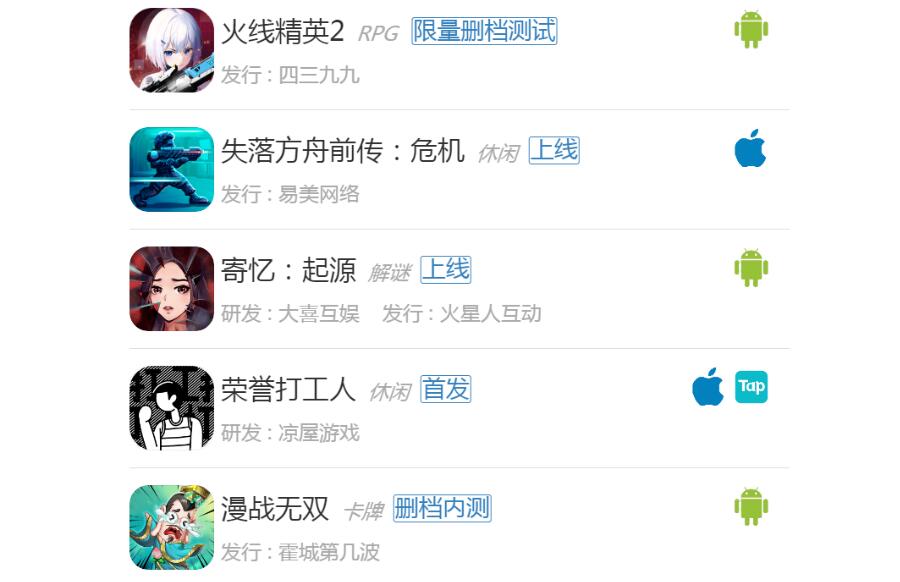
Task: Tap the Apple icon for 荣誉打工人
Action: coord(708,387)
